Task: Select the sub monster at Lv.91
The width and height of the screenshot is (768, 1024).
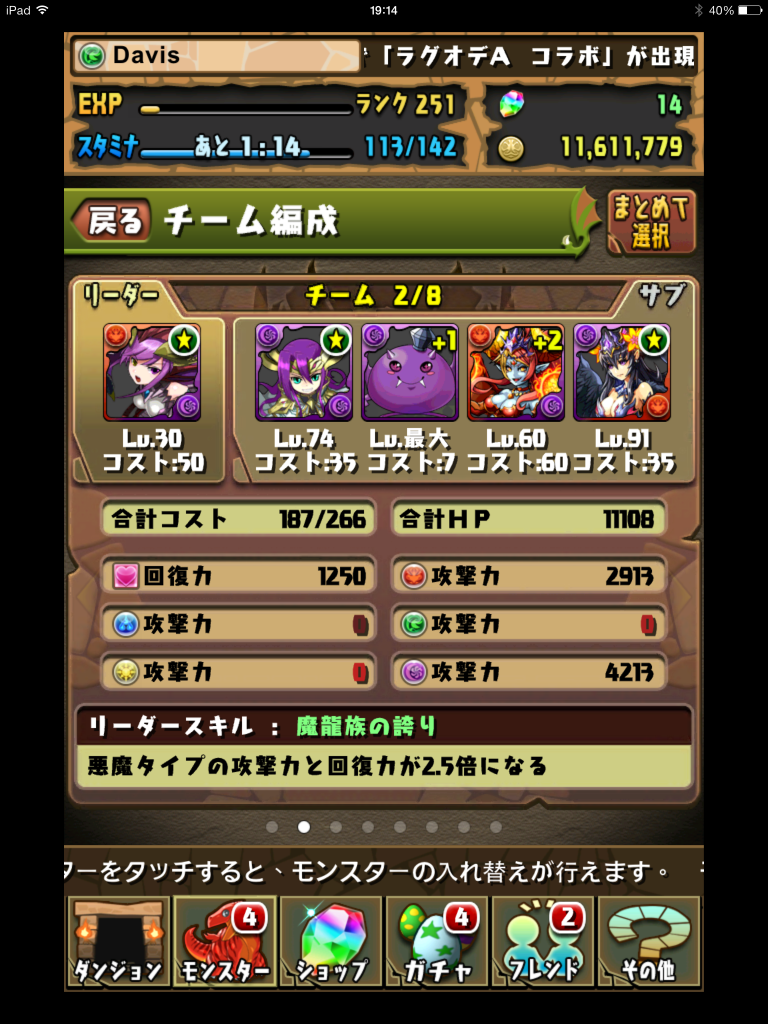Action: 621,372
